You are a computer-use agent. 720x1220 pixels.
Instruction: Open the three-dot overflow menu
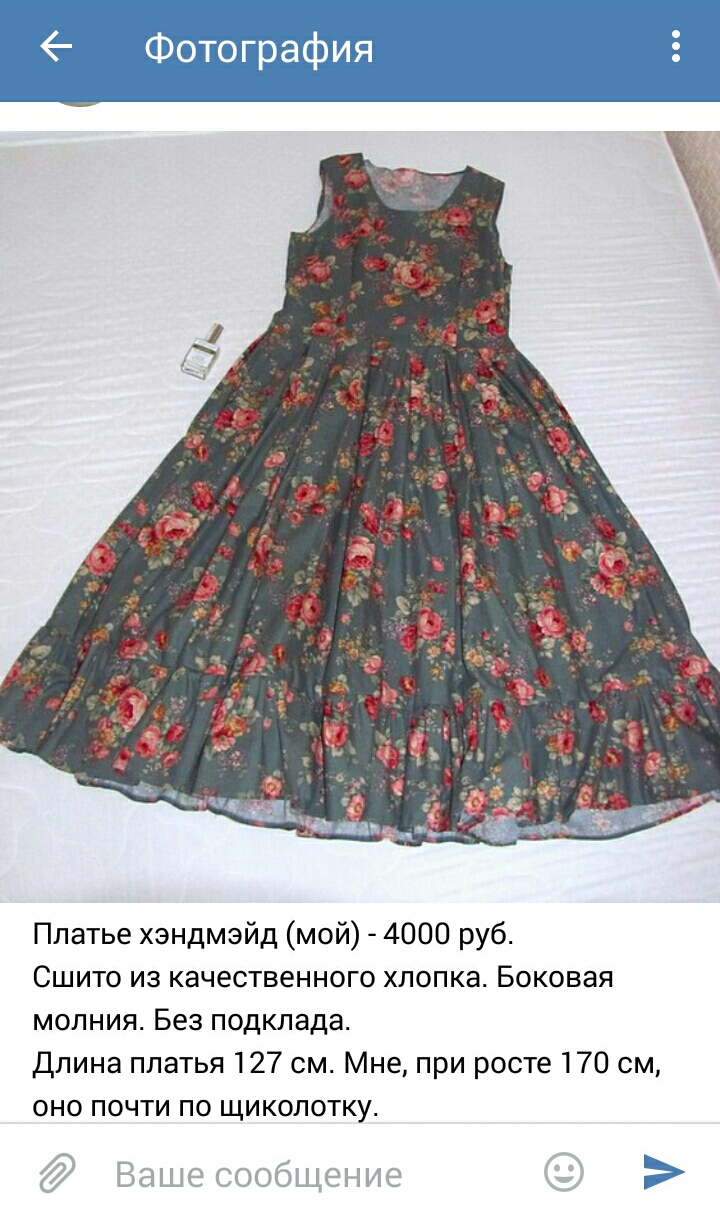pos(676,47)
